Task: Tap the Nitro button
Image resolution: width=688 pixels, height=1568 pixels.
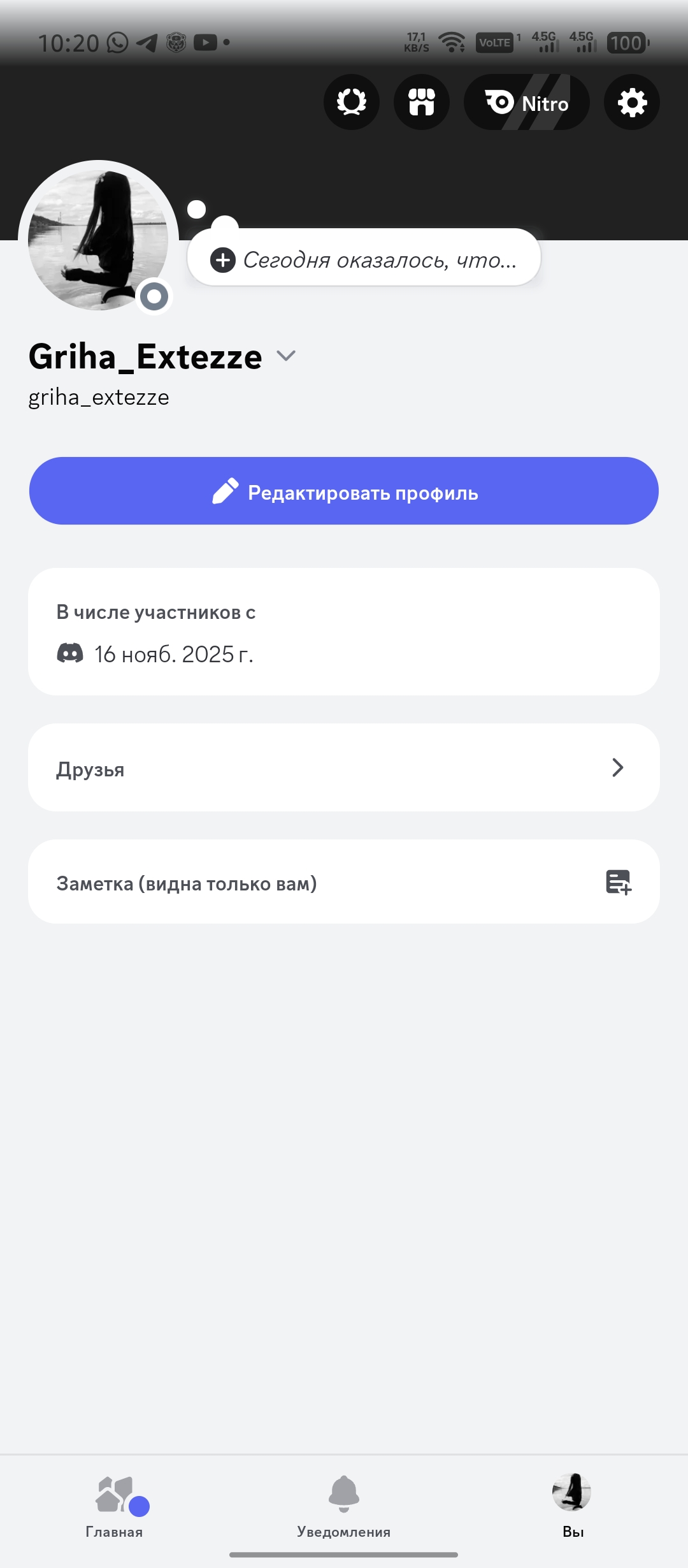Action: point(526,102)
